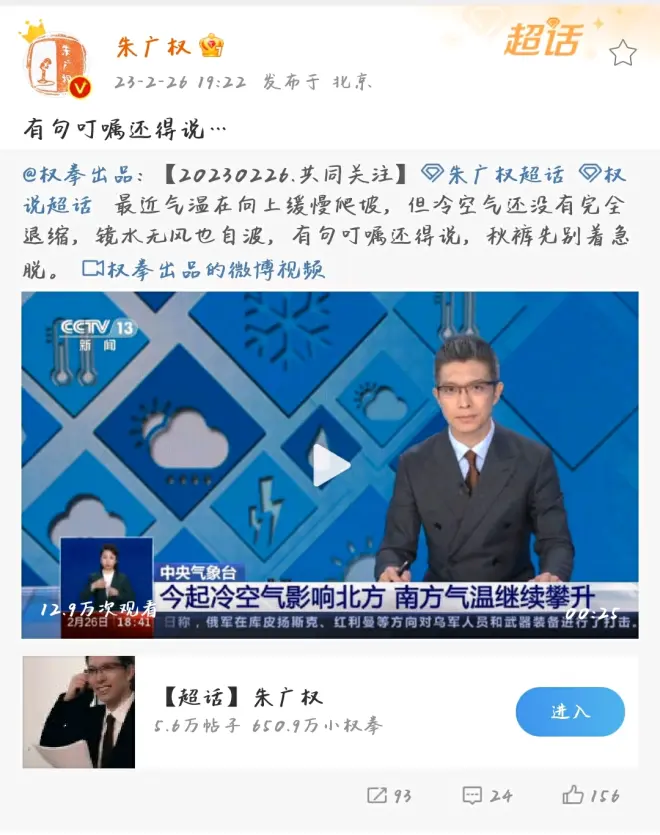Tap the 超话 badge at top
This screenshot has height=835, width=660.
pos(543,41)
